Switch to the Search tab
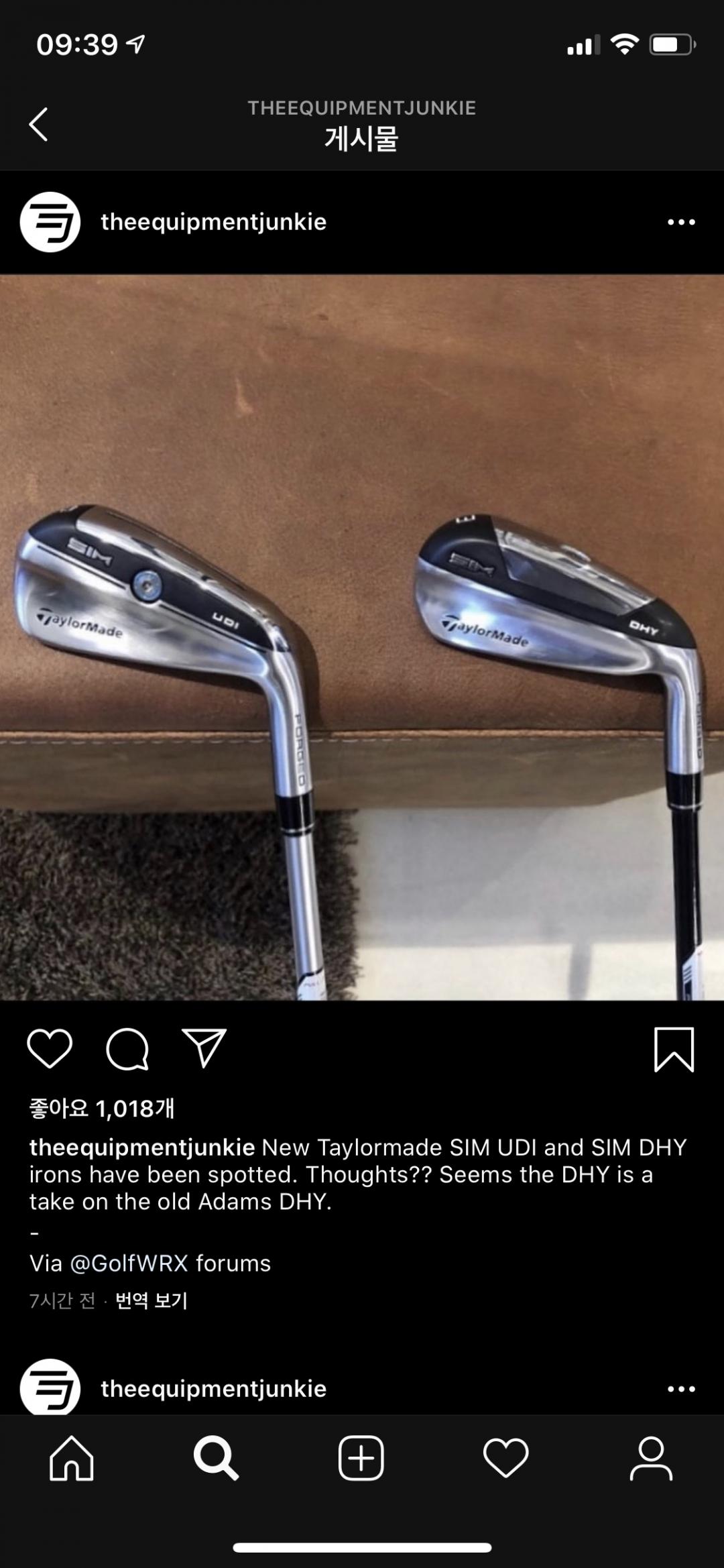The width and height of the screenshot is (724, 1568). 216,1457
